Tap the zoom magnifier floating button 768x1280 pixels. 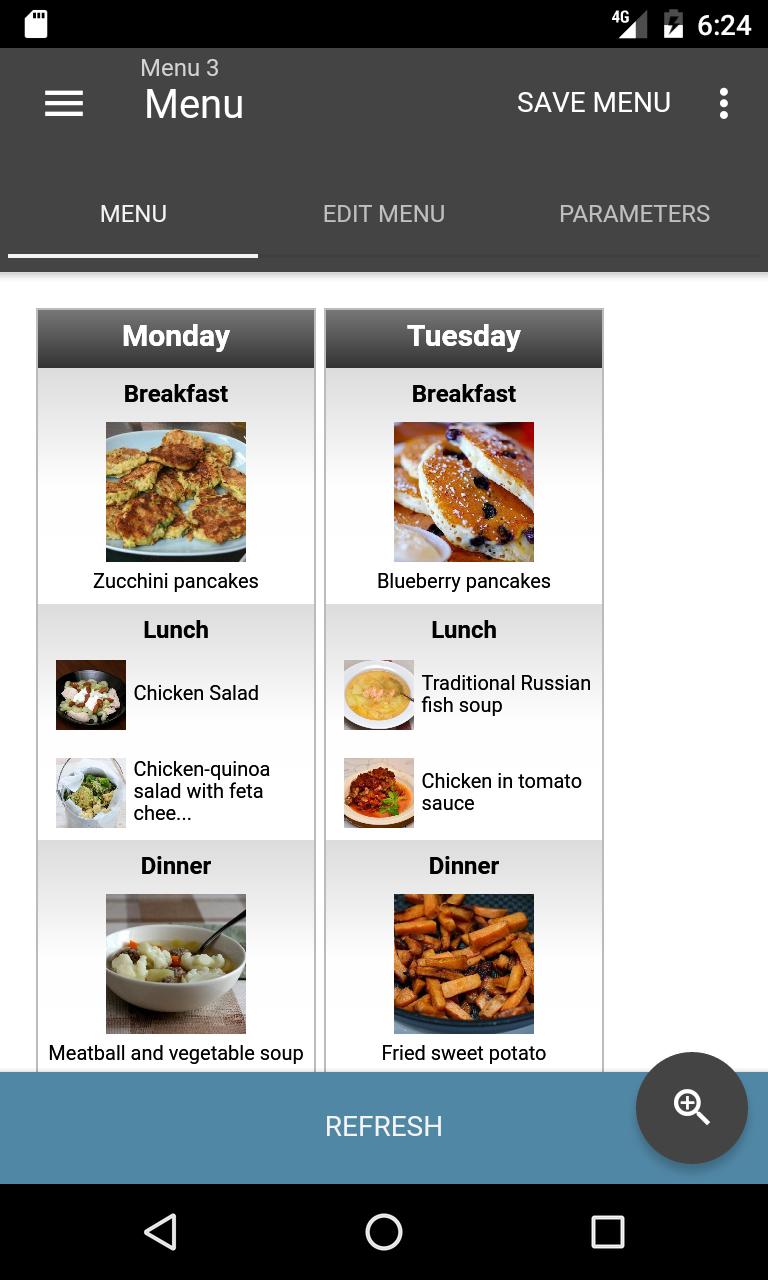[692, 1108]
